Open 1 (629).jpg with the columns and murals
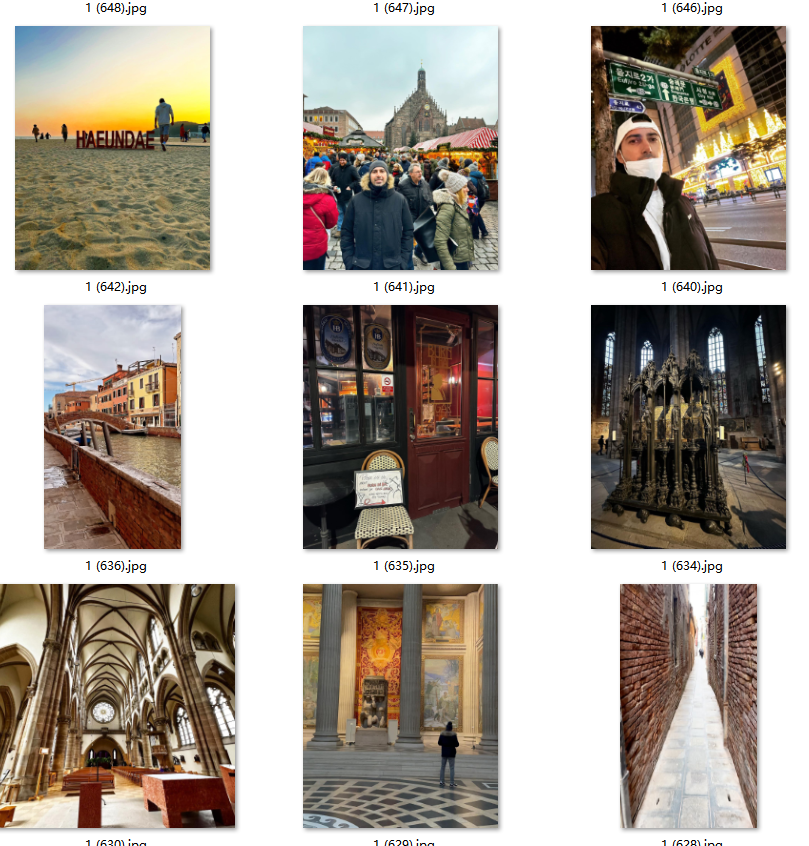809x846 pixels. click(x=400, y=706)
